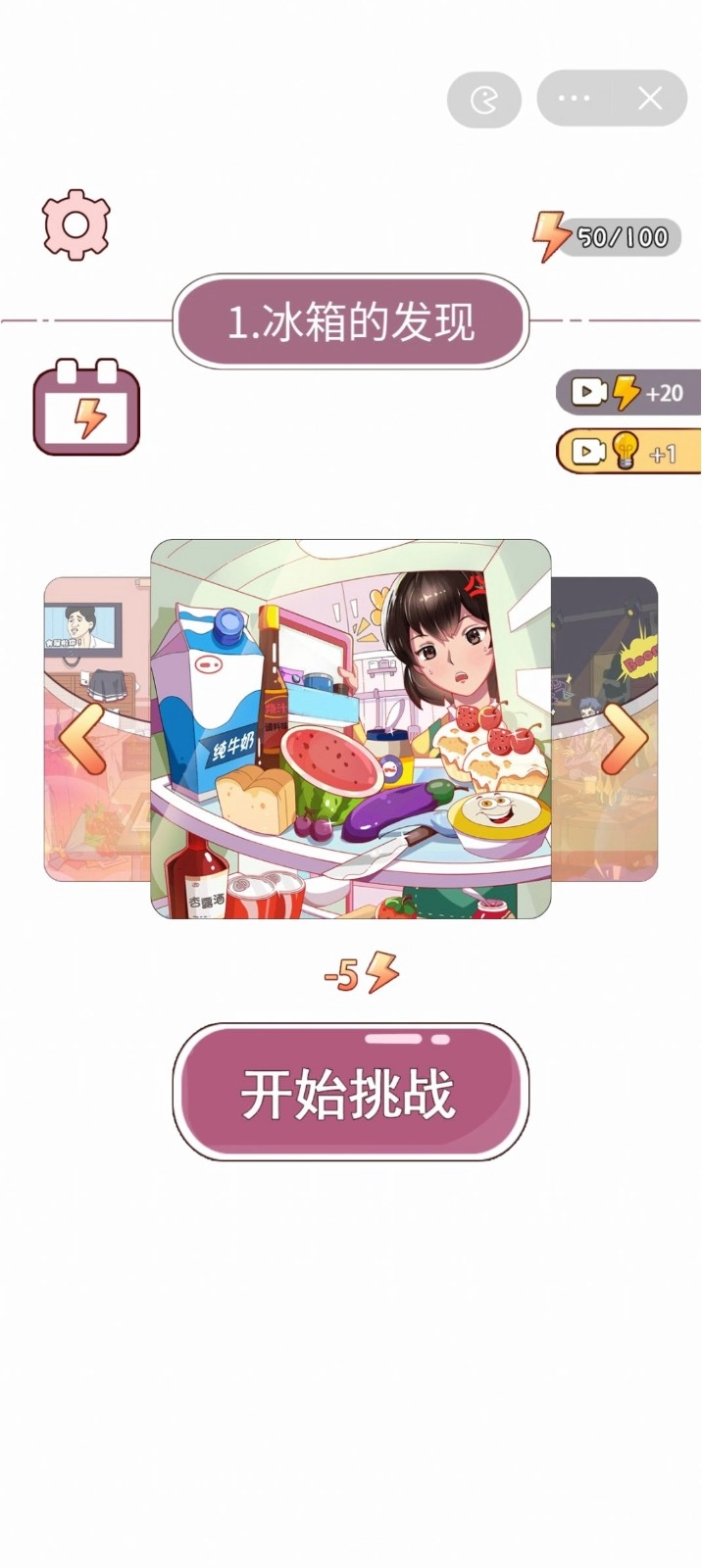
Task: Open the mini program more options menu
Action: 575,98
